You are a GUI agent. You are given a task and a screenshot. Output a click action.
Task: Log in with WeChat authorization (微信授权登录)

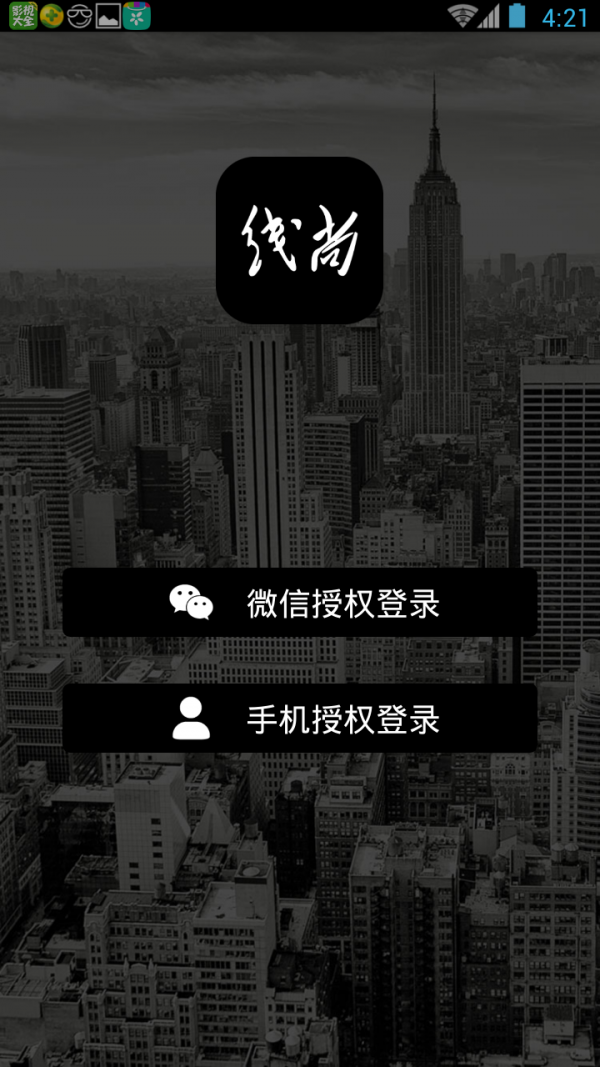(x=299, y=602)
